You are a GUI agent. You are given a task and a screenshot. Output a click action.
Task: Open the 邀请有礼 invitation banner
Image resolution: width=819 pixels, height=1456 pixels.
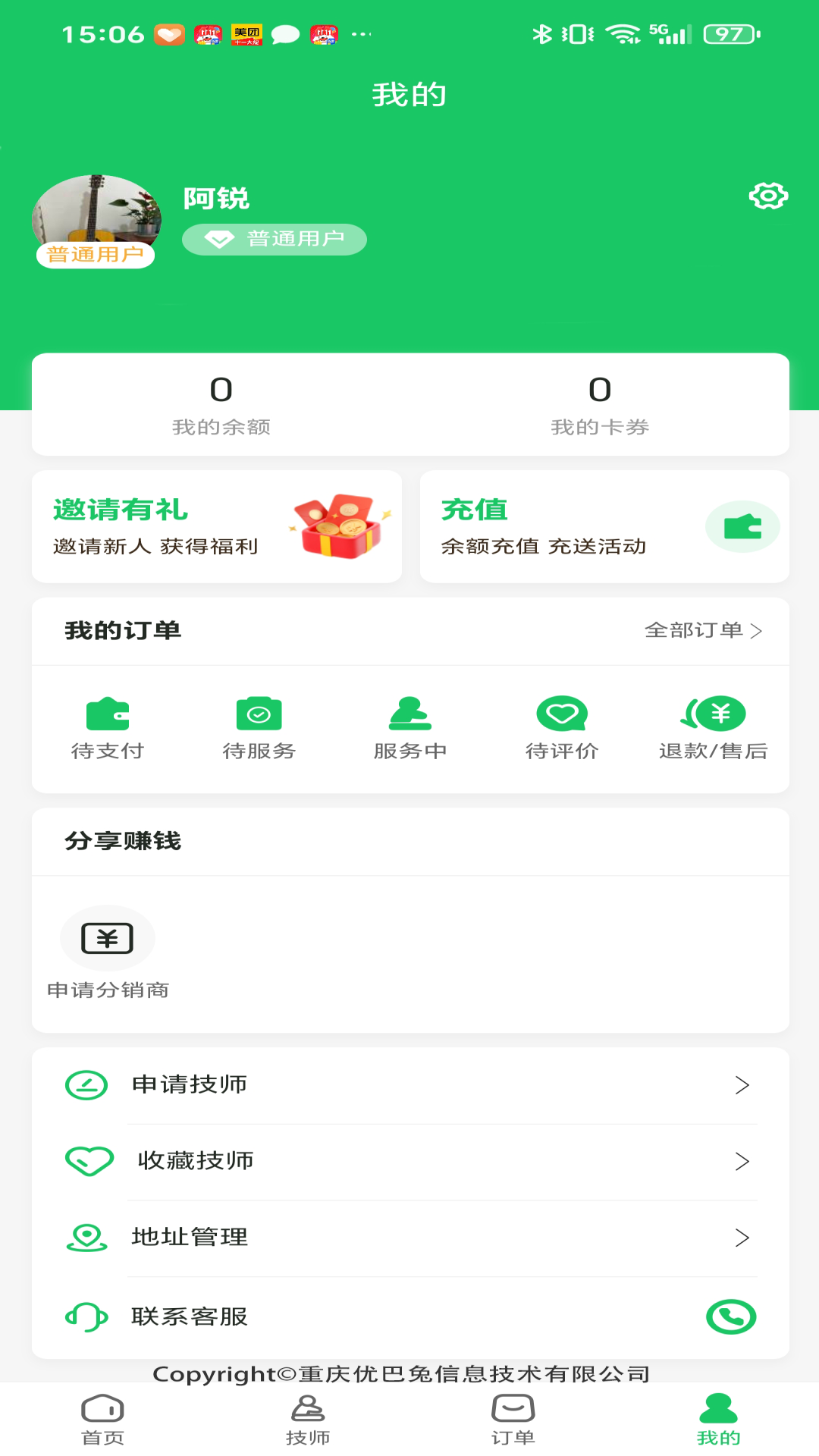(218, 526)
